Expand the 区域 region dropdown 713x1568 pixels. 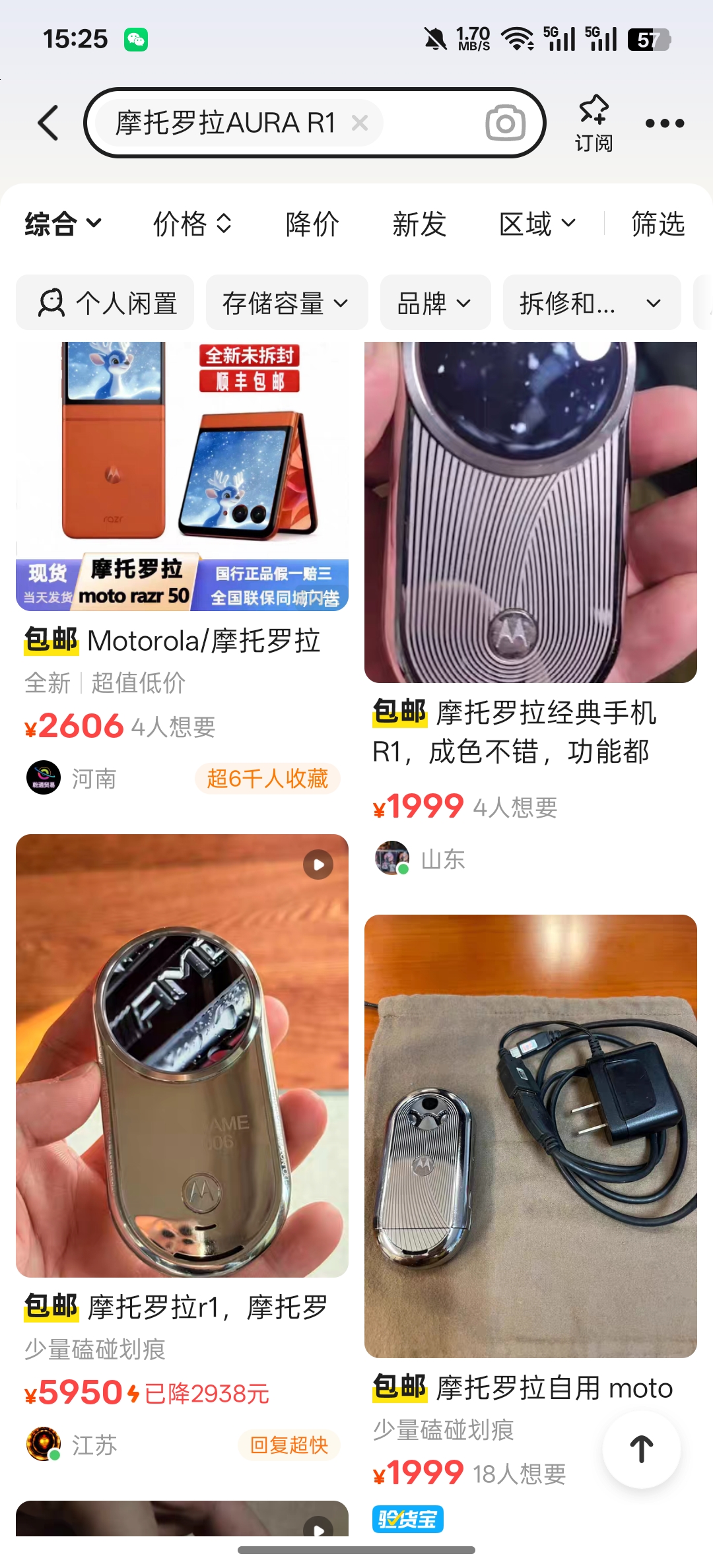pos(537,224)
